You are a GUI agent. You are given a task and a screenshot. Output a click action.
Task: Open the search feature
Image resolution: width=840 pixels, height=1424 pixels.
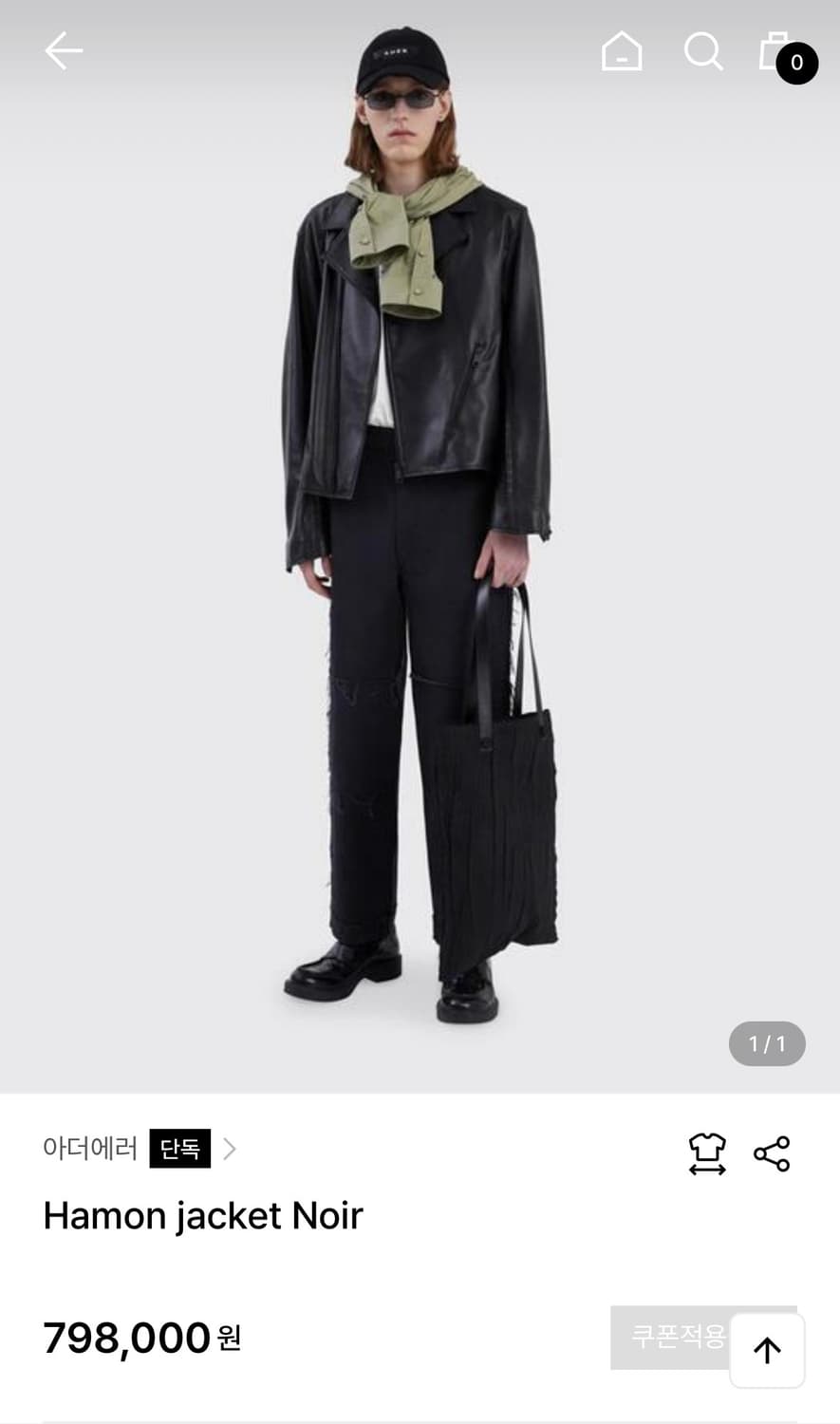point(702,51)
